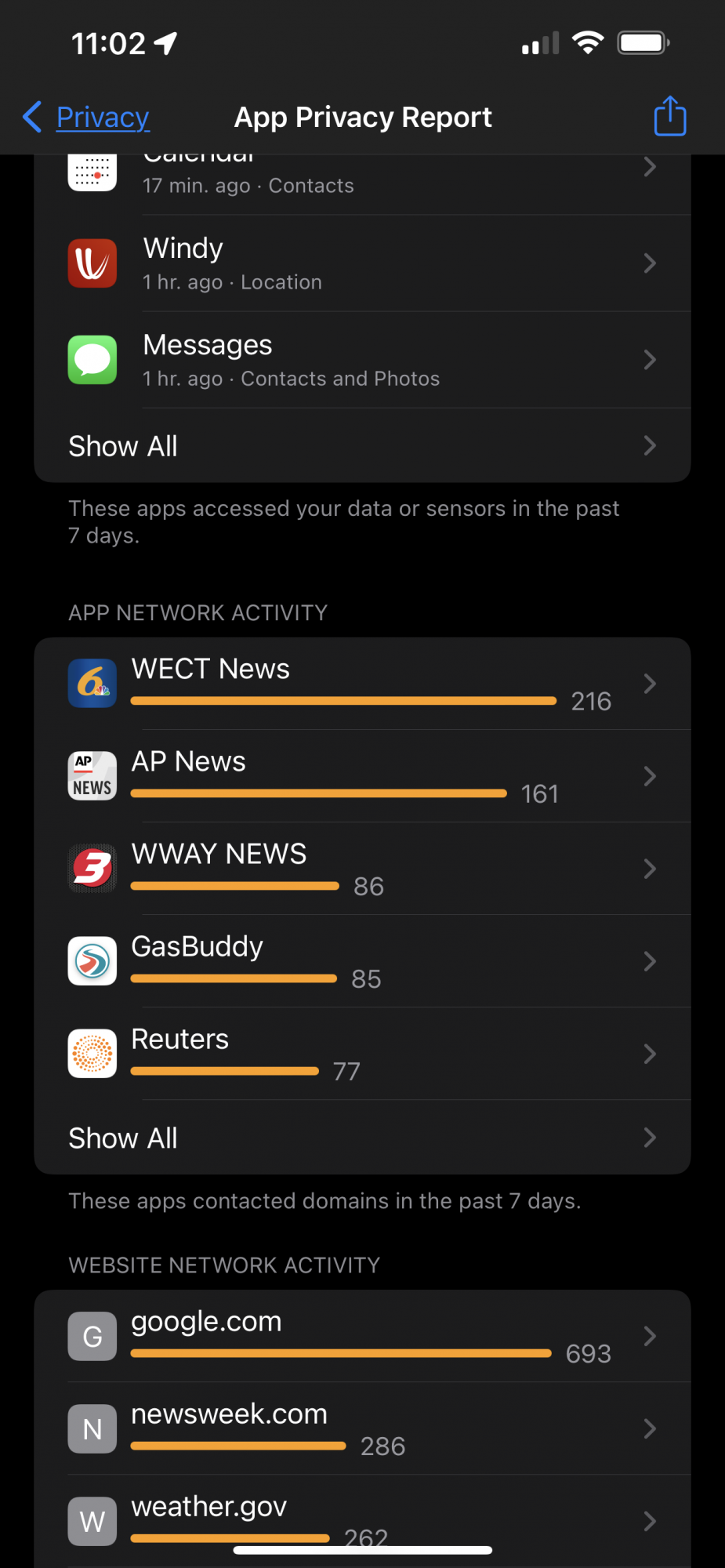Screen dimensions: 725x1568
Task: Go back to Privacy settings
Action: click(86, 118)
